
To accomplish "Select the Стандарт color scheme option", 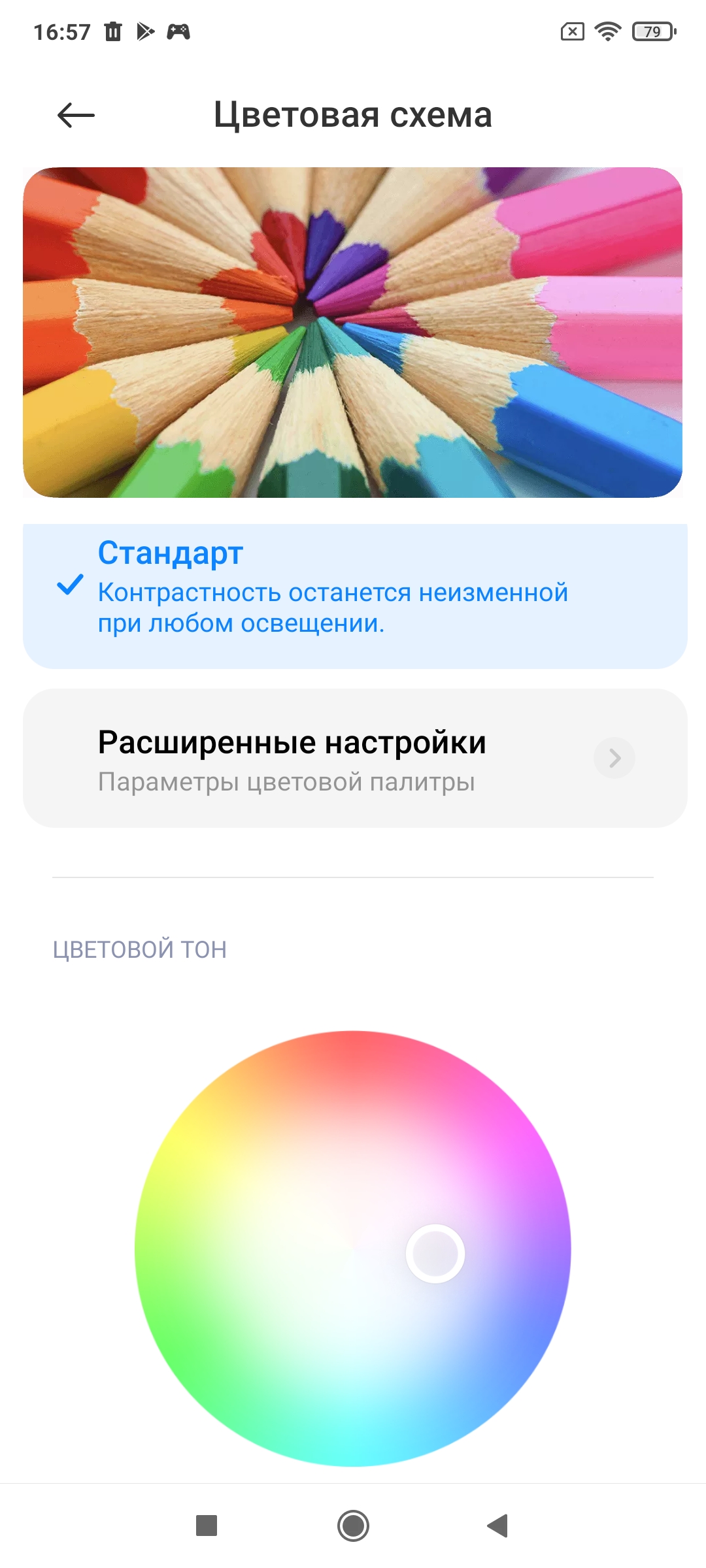I will (354, 595).
